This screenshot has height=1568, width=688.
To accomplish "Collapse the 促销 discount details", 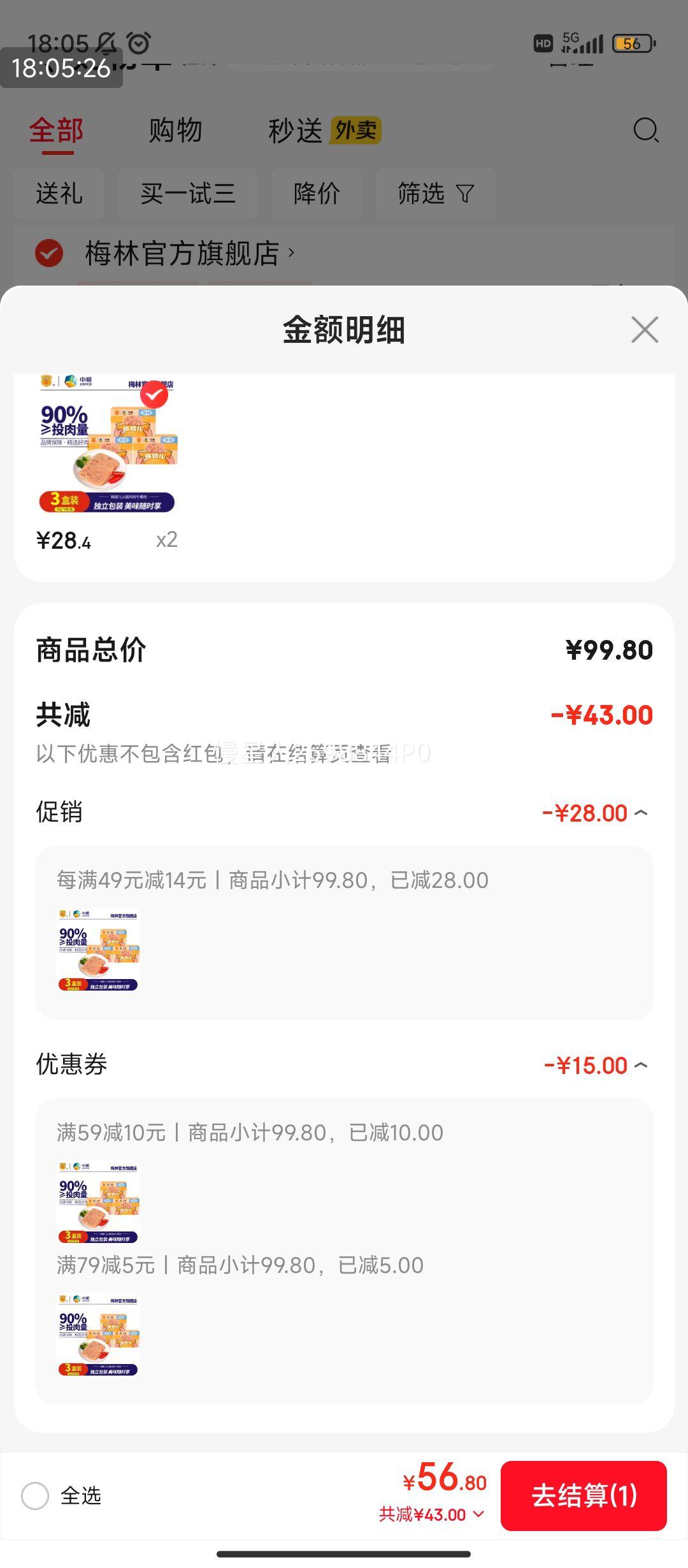I will coord(641,813).
